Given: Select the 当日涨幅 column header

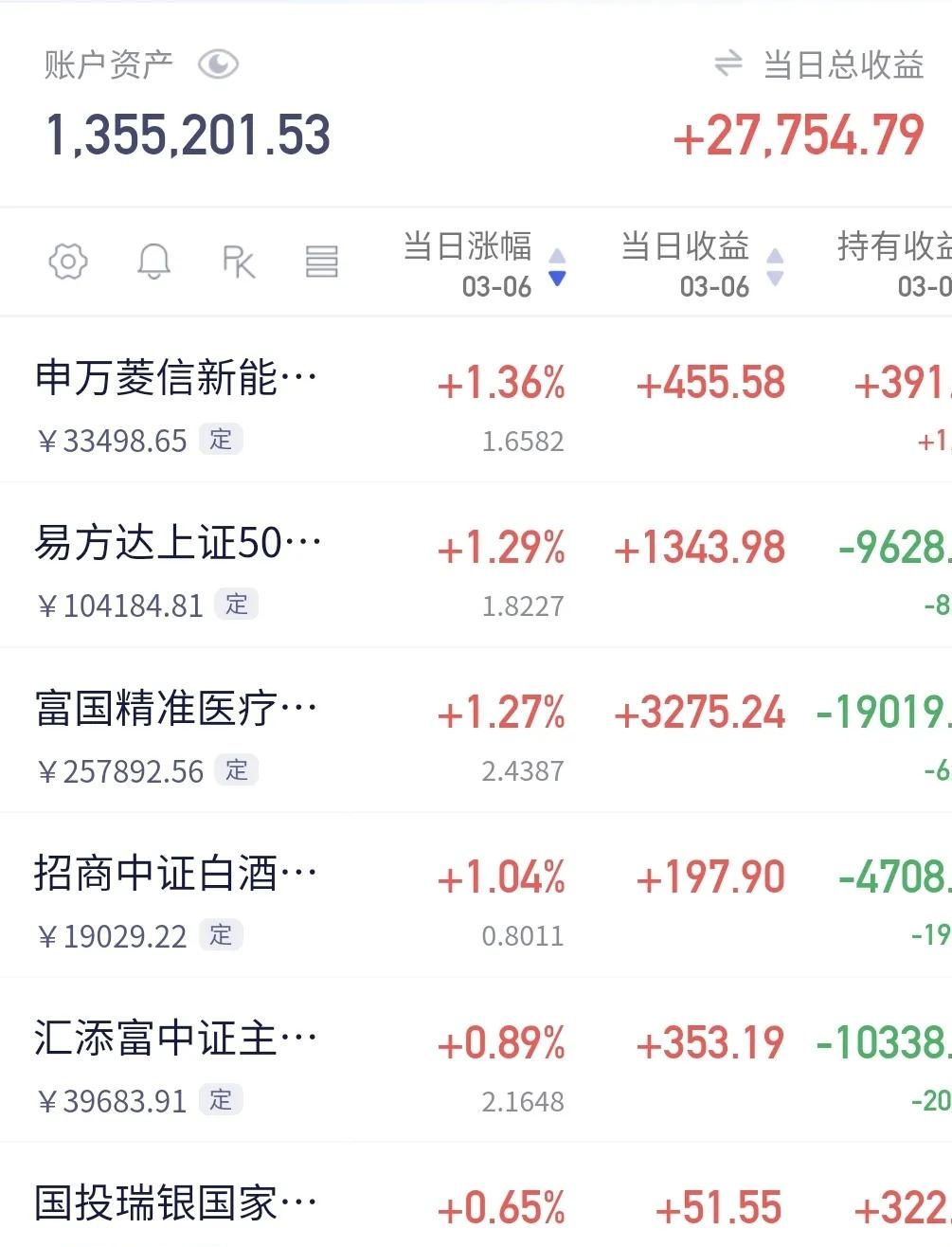Looking at the screenshot, I should click(x=466, y=247).
